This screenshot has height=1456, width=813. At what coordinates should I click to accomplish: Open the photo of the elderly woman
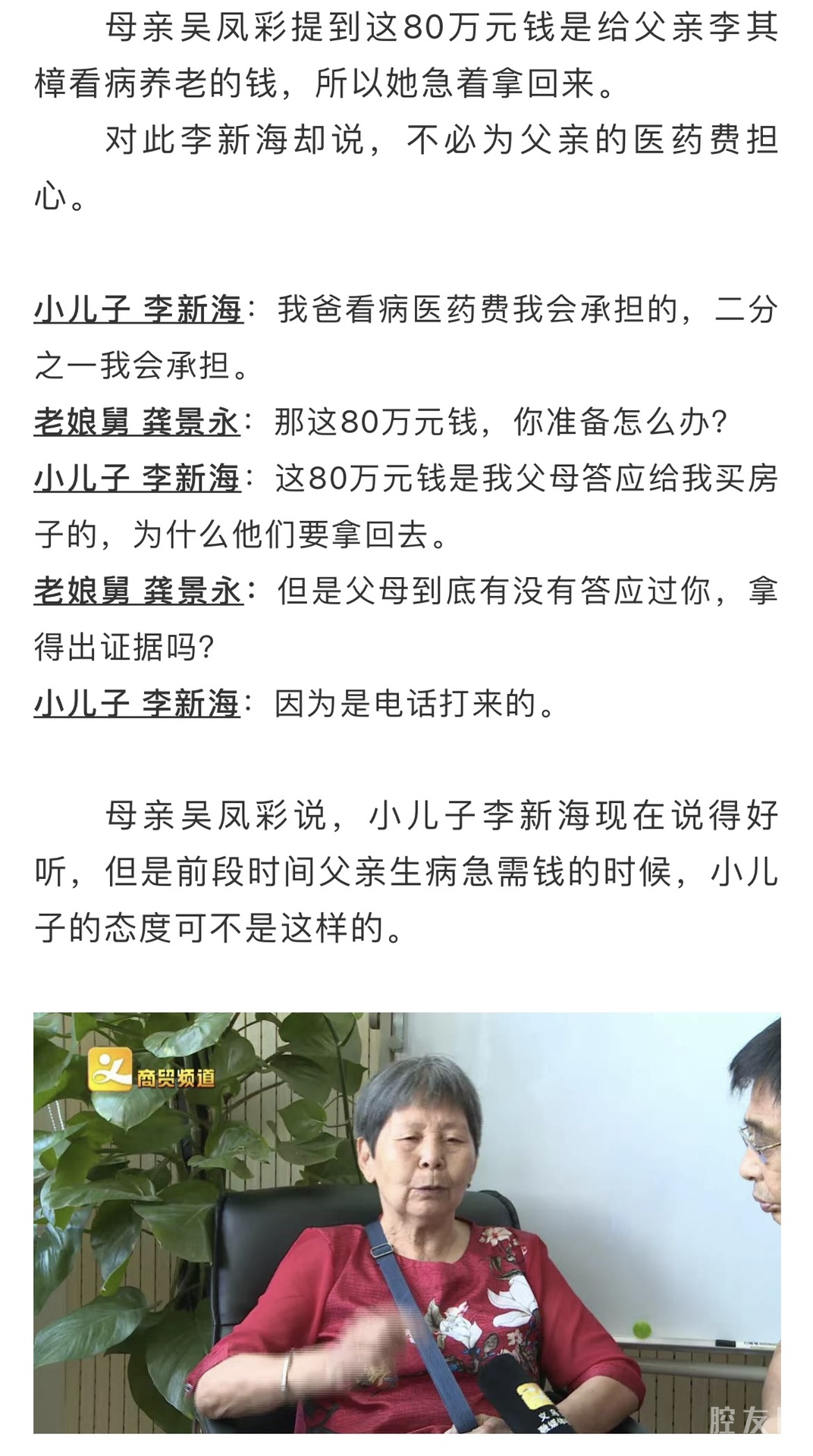[x=406, y=1222]
